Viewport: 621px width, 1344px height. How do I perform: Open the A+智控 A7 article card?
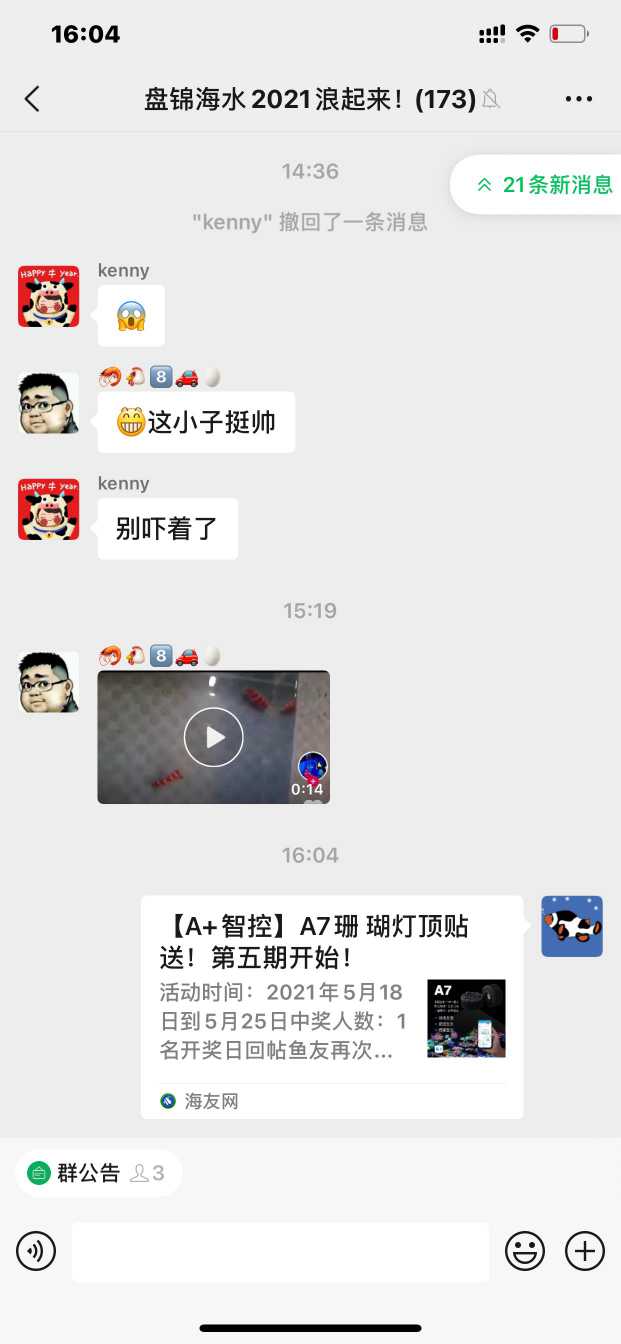coord(332,1005)
